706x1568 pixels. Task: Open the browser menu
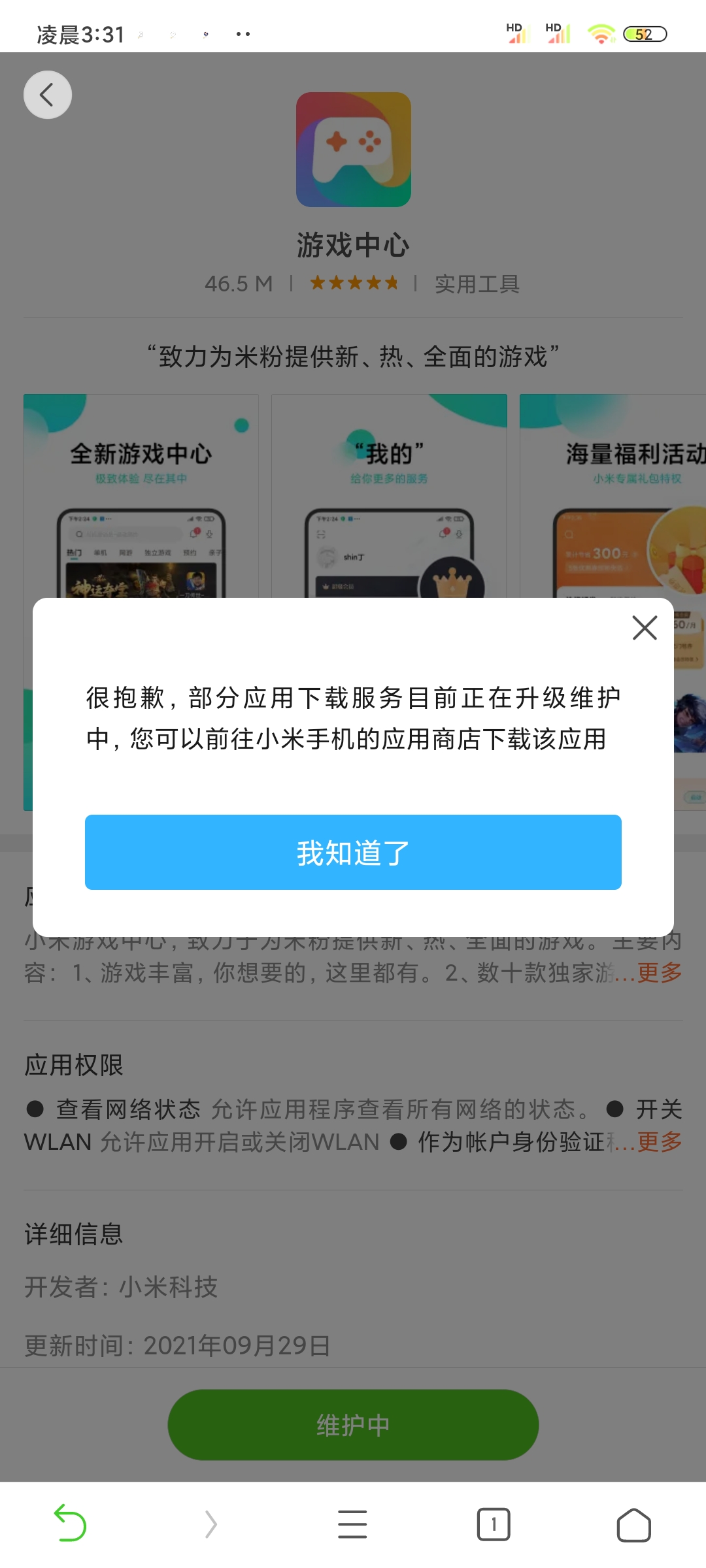(x=352, y=1524)
